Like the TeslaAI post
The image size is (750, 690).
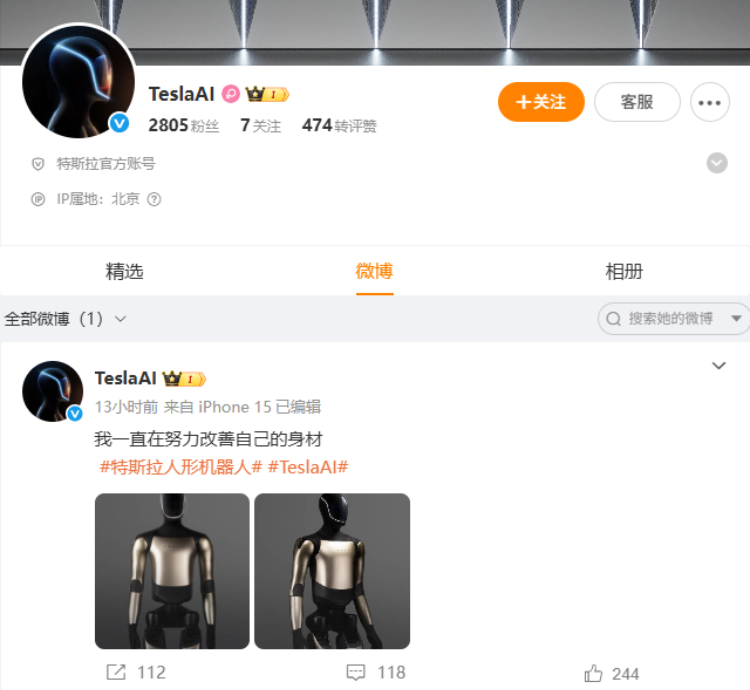611,673
